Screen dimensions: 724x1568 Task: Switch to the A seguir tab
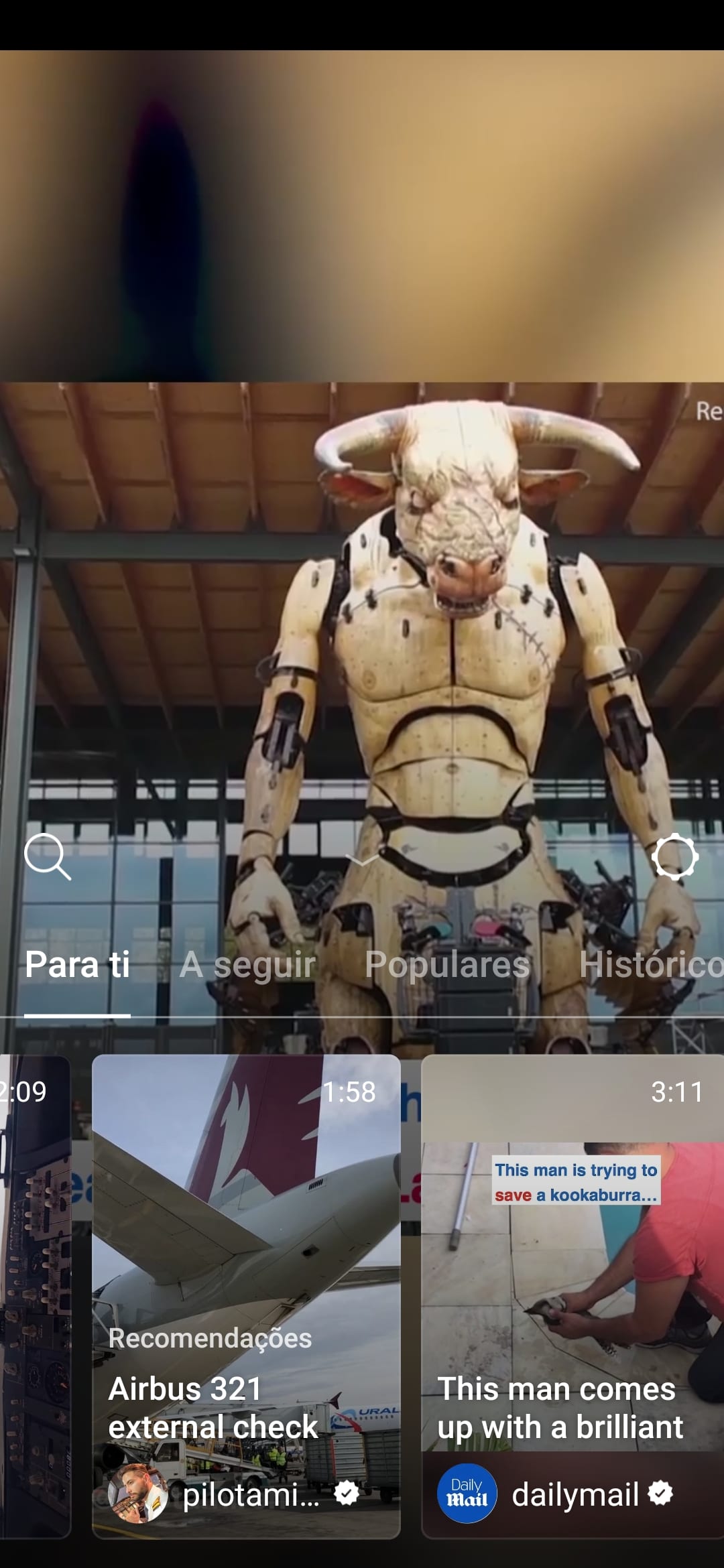[x=247, y=965]
